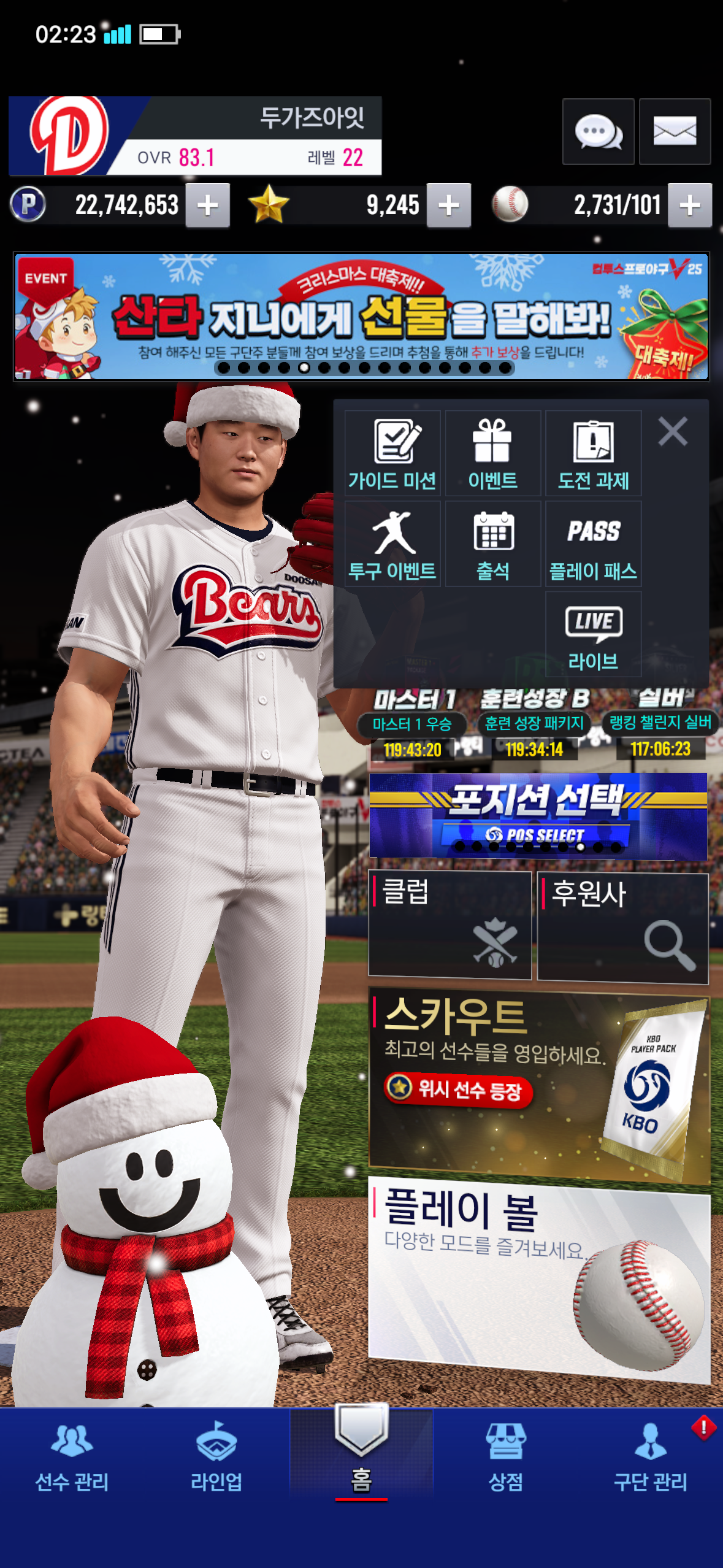The image size is (723, 1568).
Task: Open 투구 이벤트 pitching event
Action: 392,544
